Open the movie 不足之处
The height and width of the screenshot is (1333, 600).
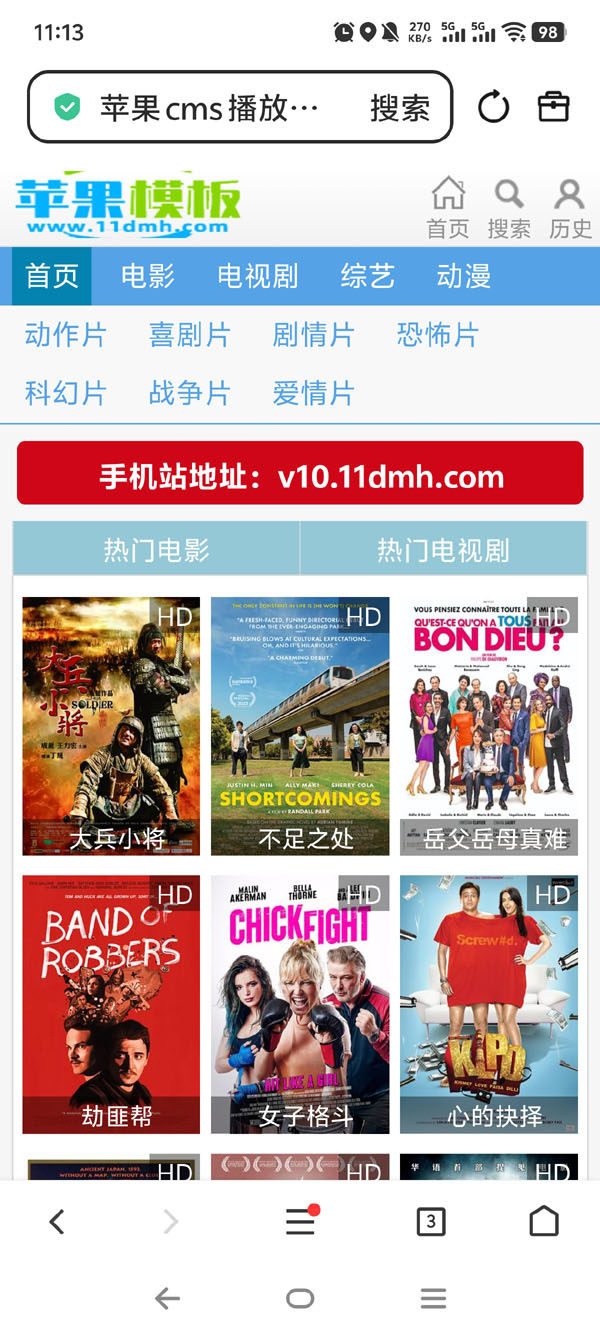[x=300, y=726]
